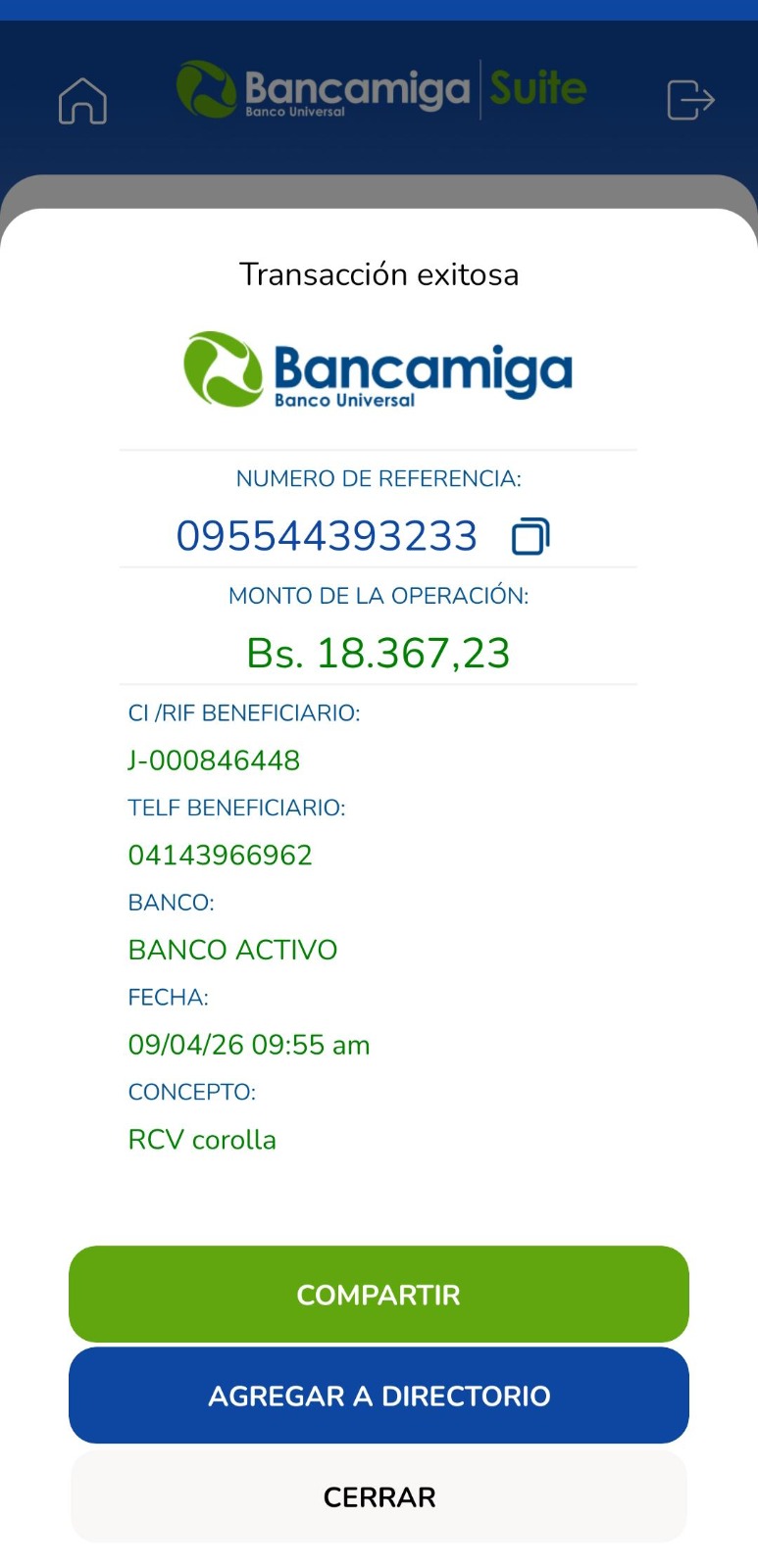Close the receipt with CERRAR
Image resolution: width=758 pixels, height=1568 pixels.
click(x=379, y=1497)
